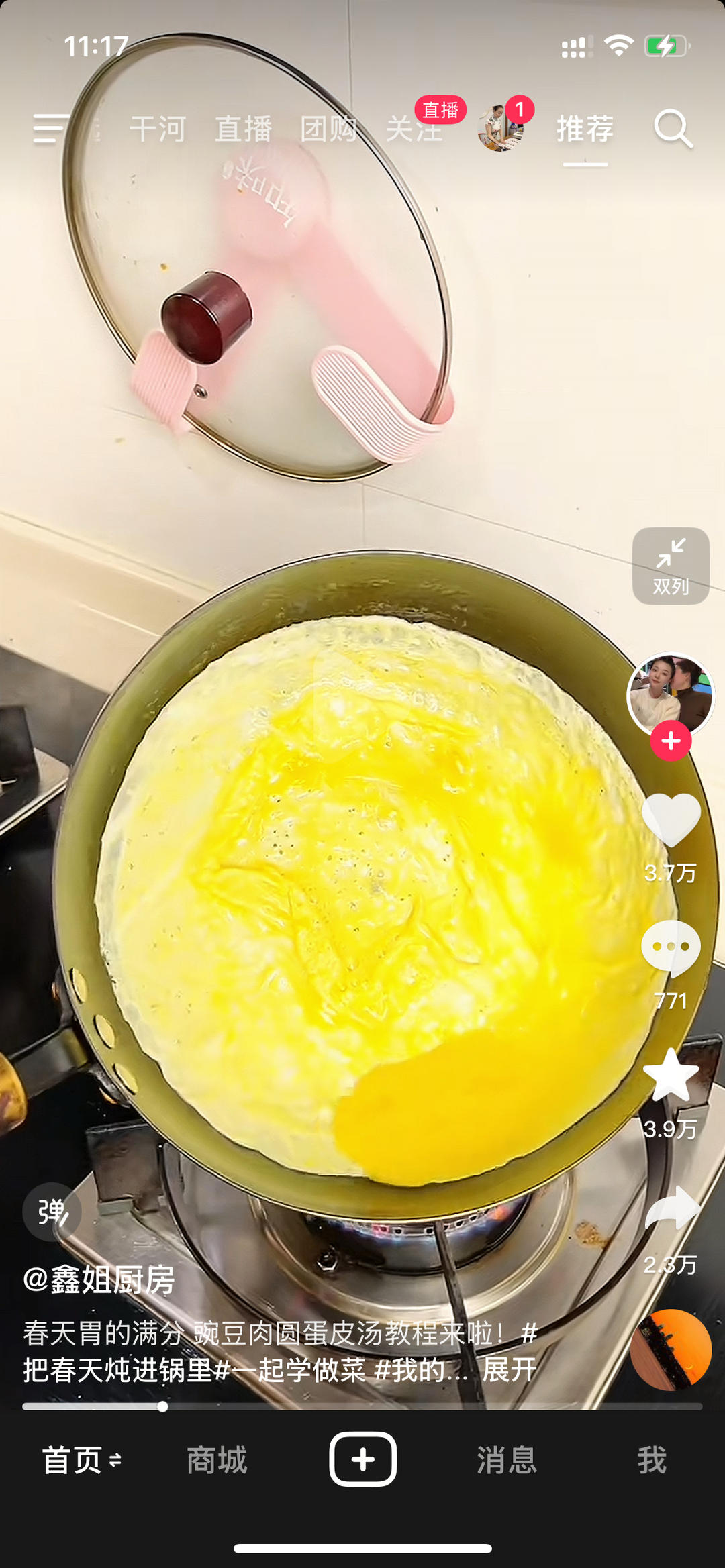Switch to the 团购 tab

coord(328,129)
